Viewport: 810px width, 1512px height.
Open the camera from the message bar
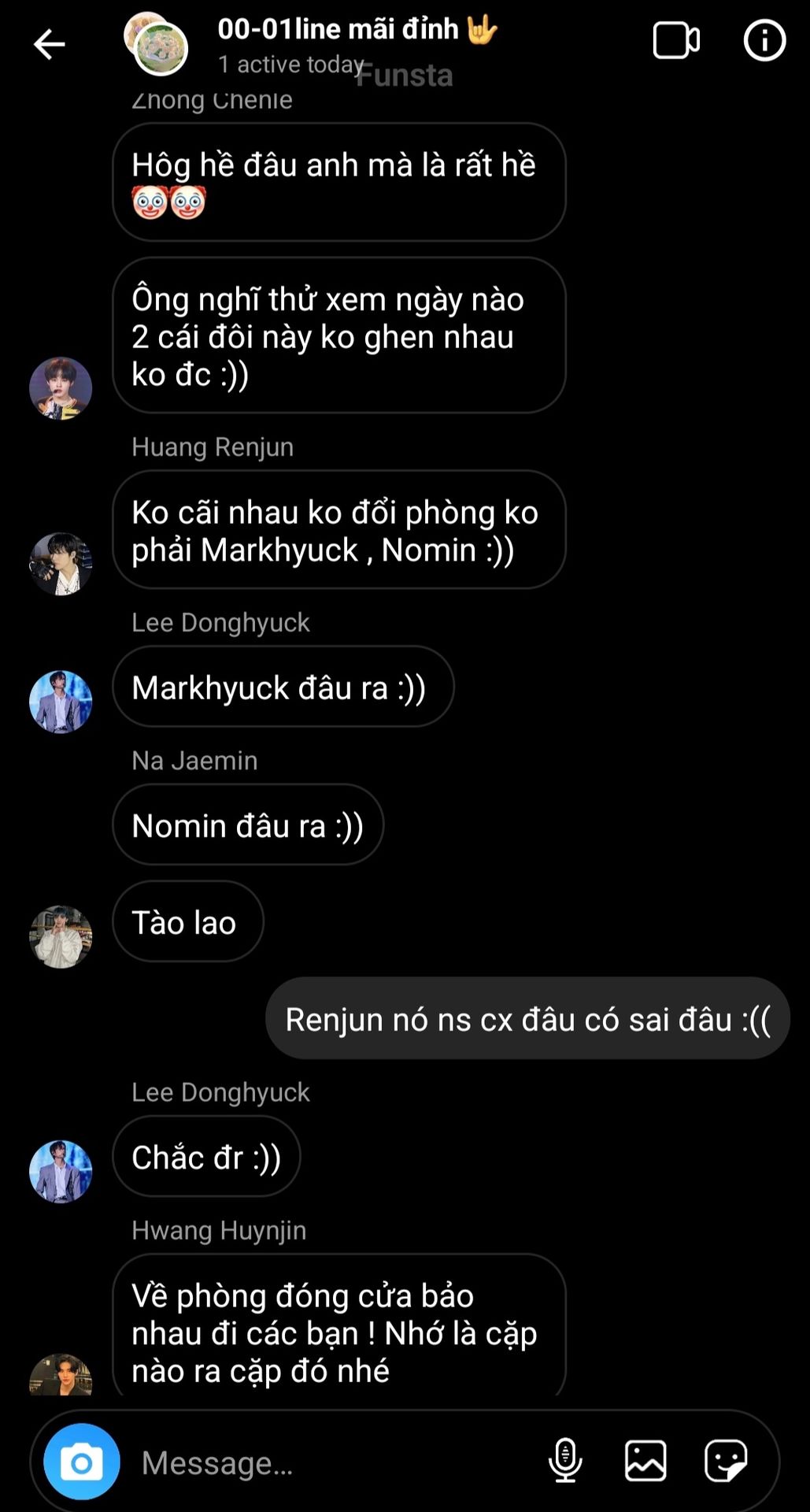(82, 1462)
